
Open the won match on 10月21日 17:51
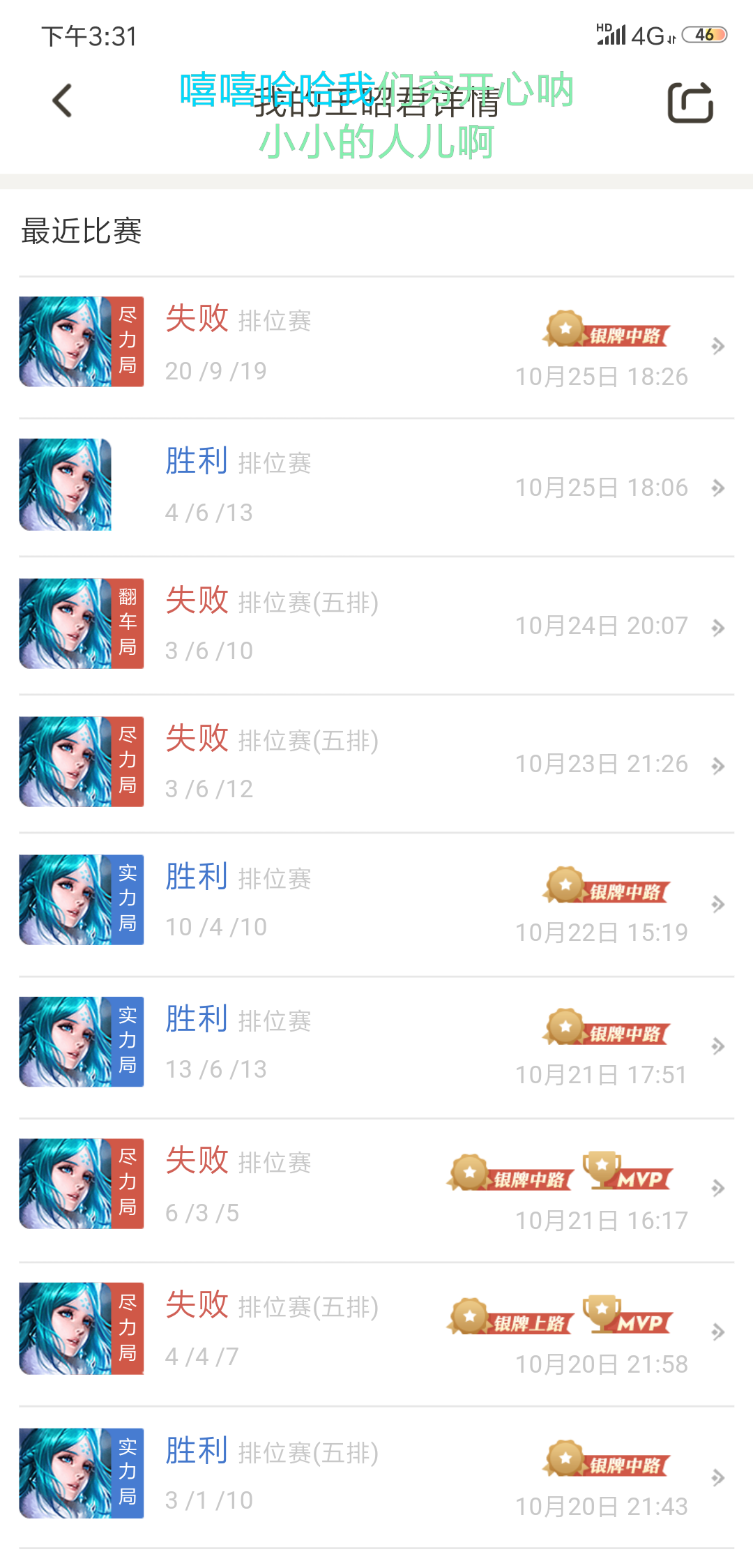click(376, 1048)
